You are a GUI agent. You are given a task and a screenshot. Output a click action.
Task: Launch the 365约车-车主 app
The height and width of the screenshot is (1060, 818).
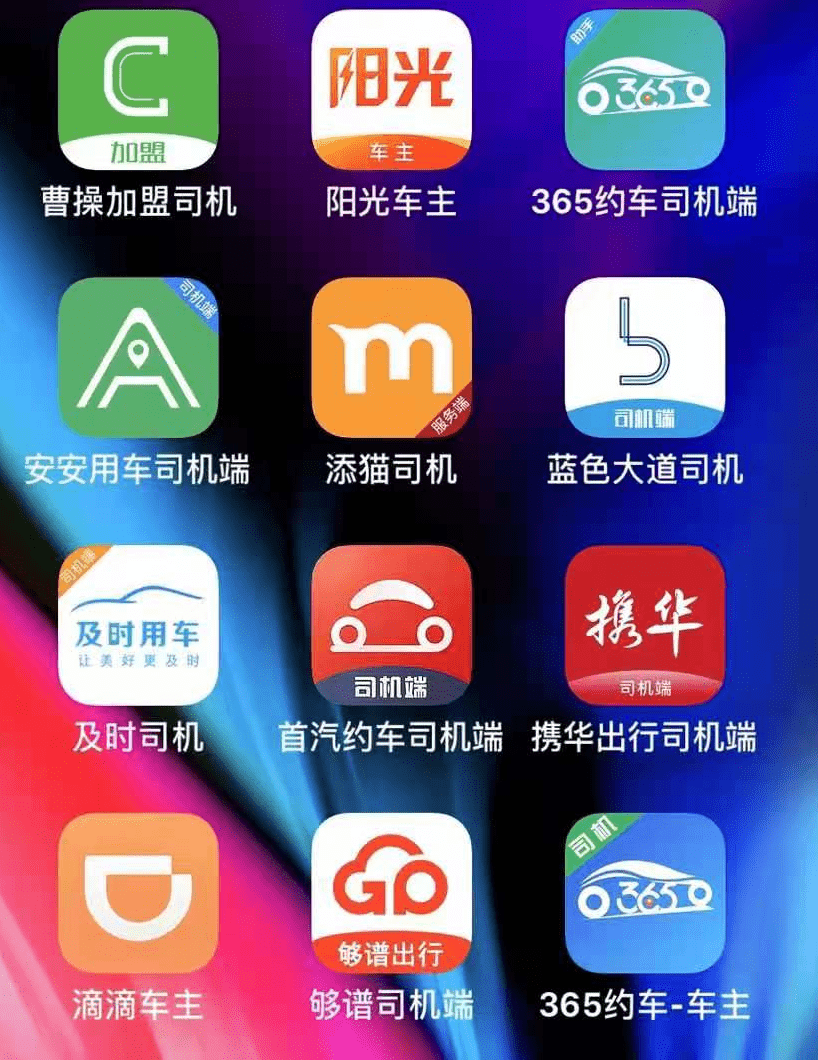(644, 892)
